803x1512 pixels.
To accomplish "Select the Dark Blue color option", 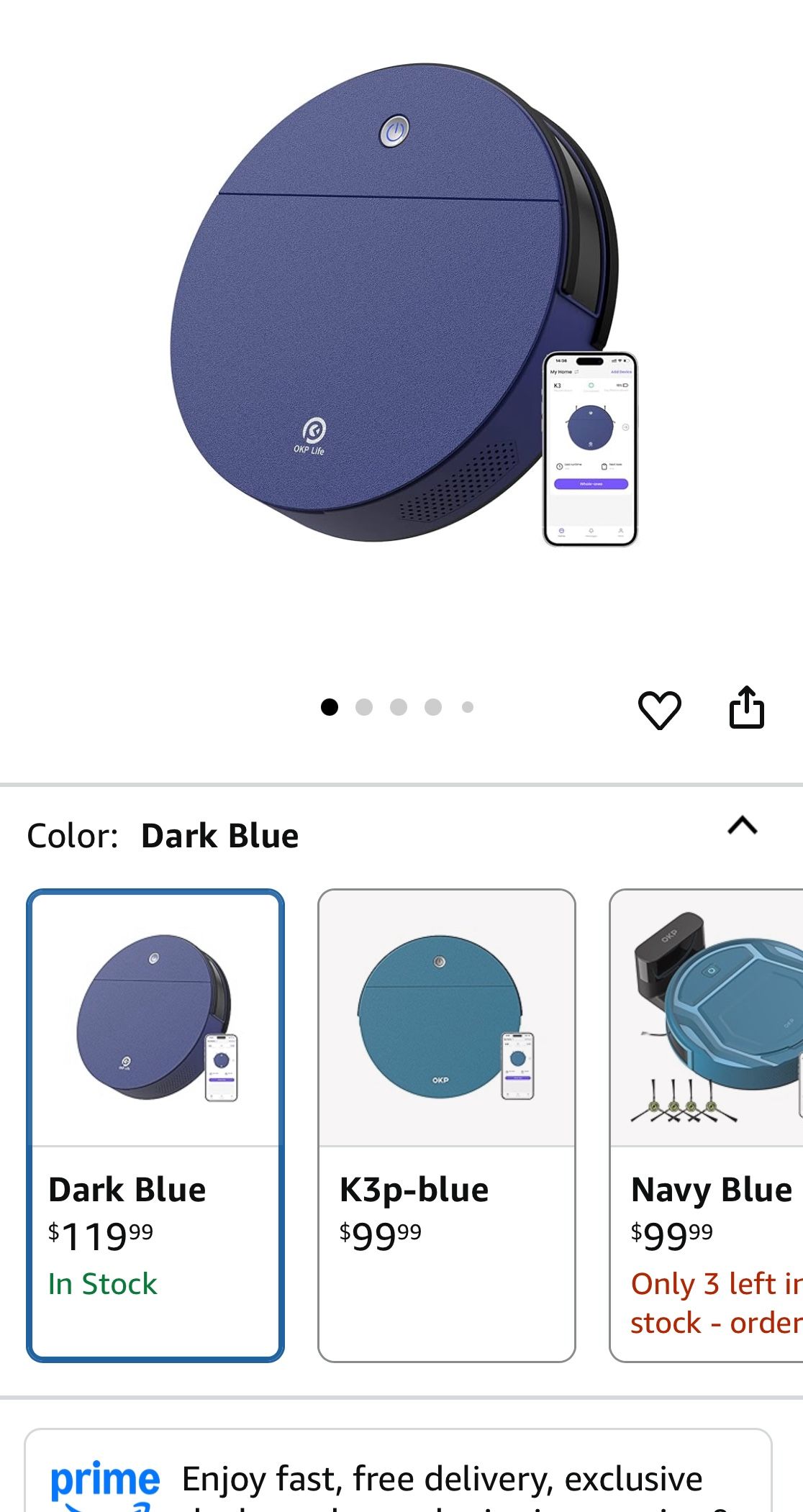I will pyautogui.click(x=155, y=1126).
